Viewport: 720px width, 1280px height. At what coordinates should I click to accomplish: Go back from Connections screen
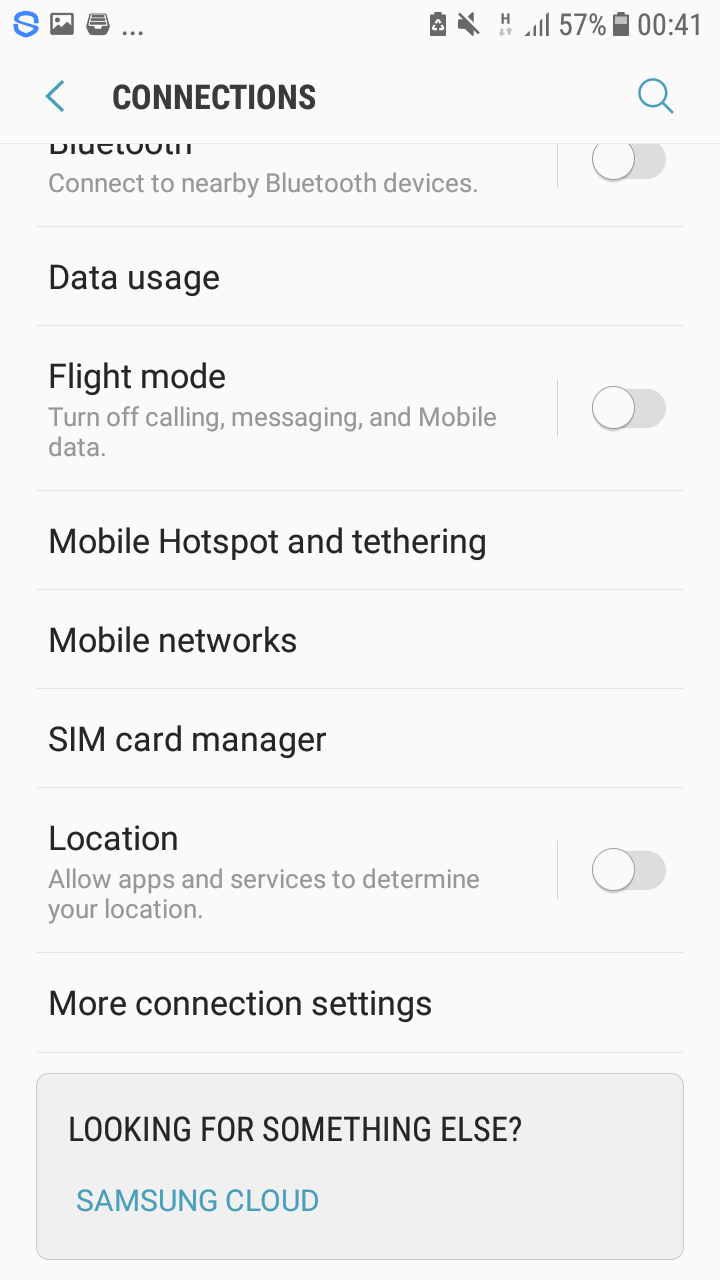55,97
